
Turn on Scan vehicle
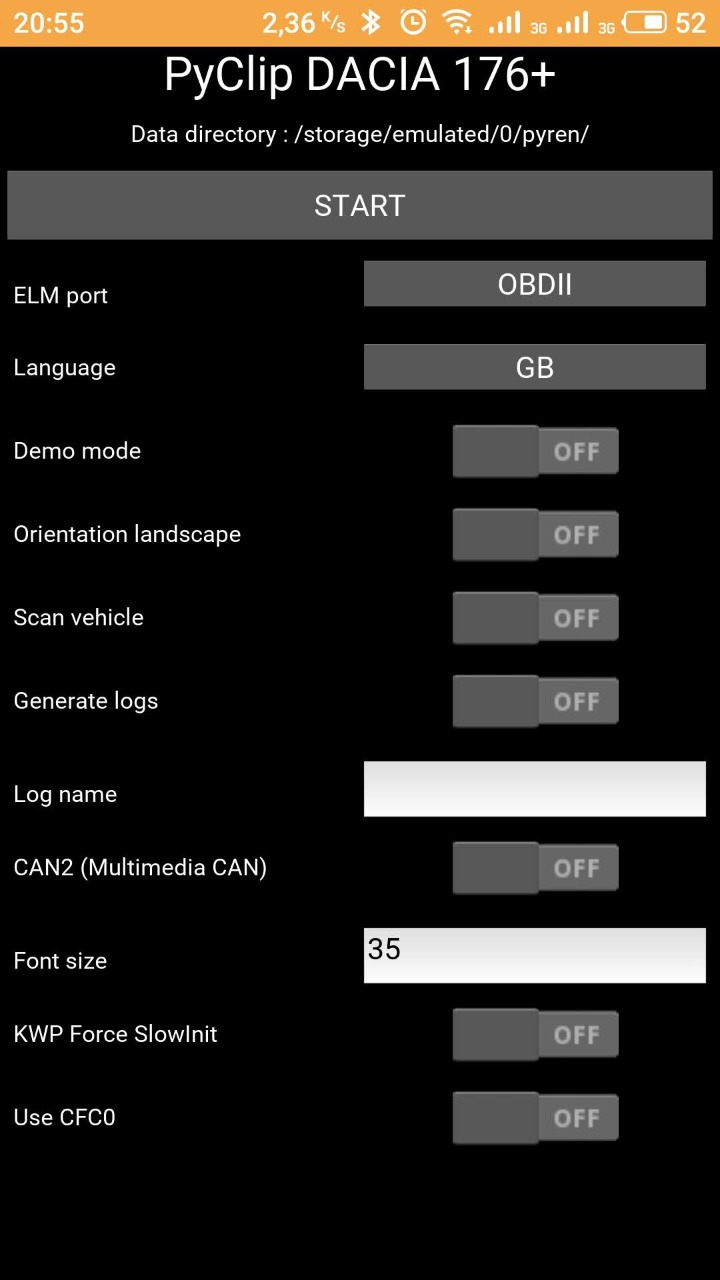(535, 617)
